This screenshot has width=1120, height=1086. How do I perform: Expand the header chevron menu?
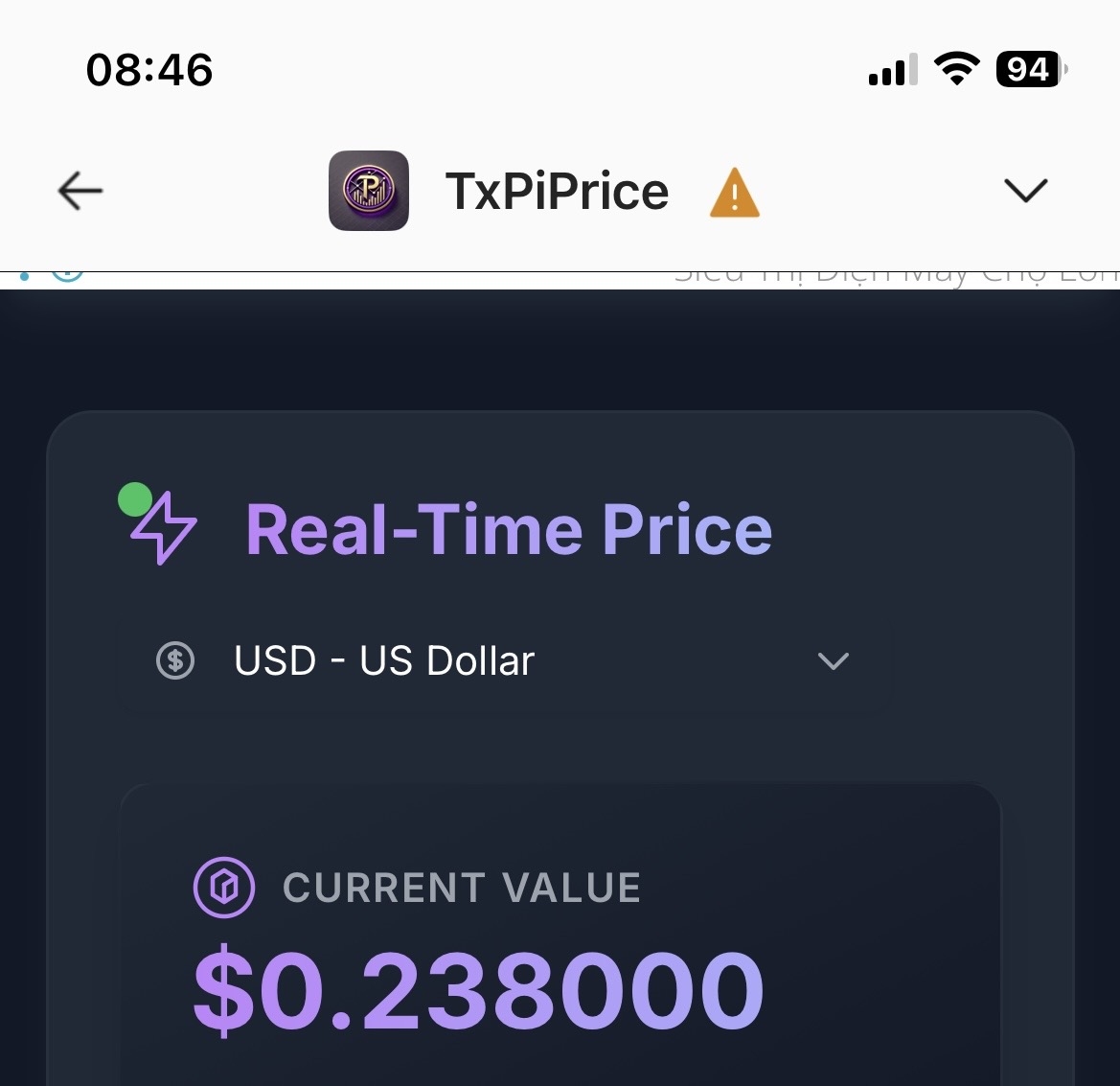(x=1025, y=191)
